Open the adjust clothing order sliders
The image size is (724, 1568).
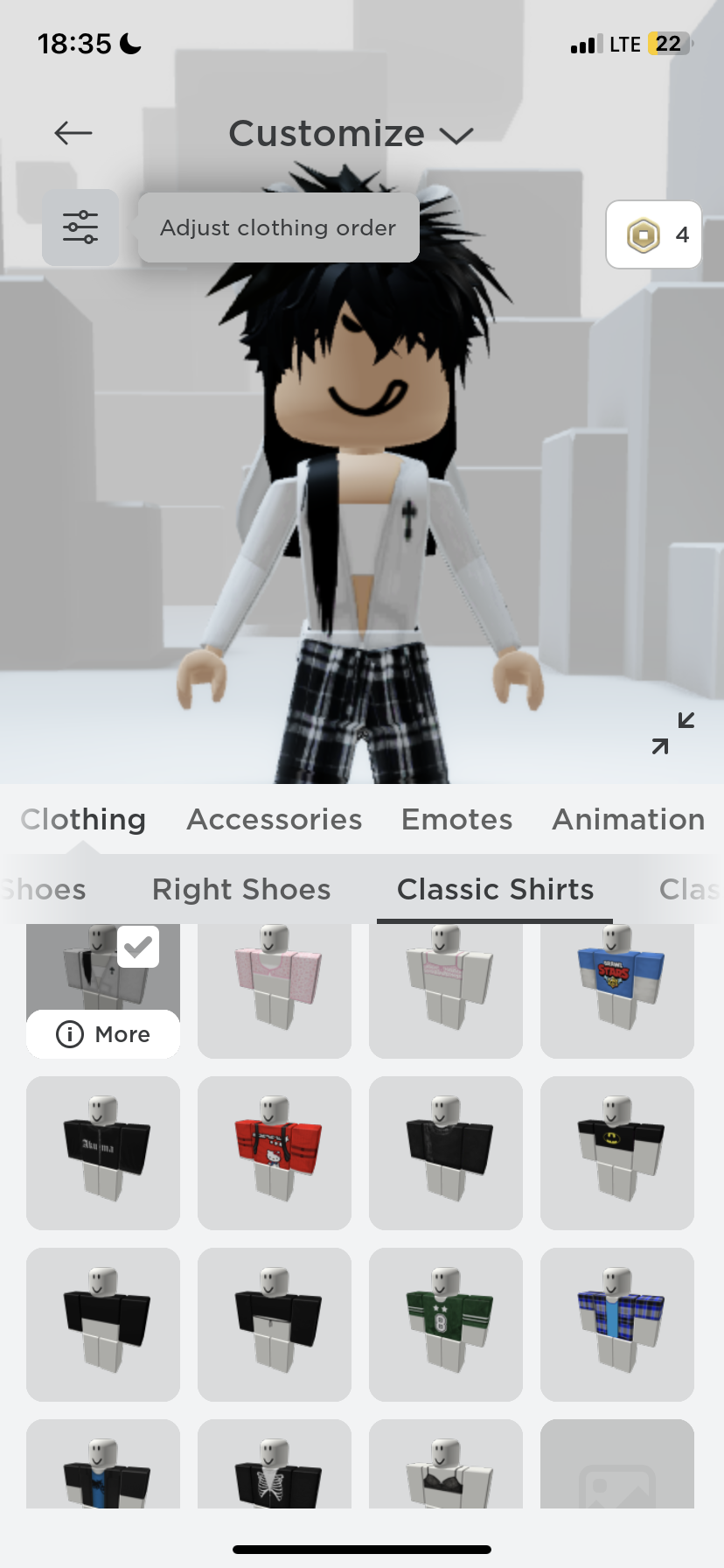(80, 227)
